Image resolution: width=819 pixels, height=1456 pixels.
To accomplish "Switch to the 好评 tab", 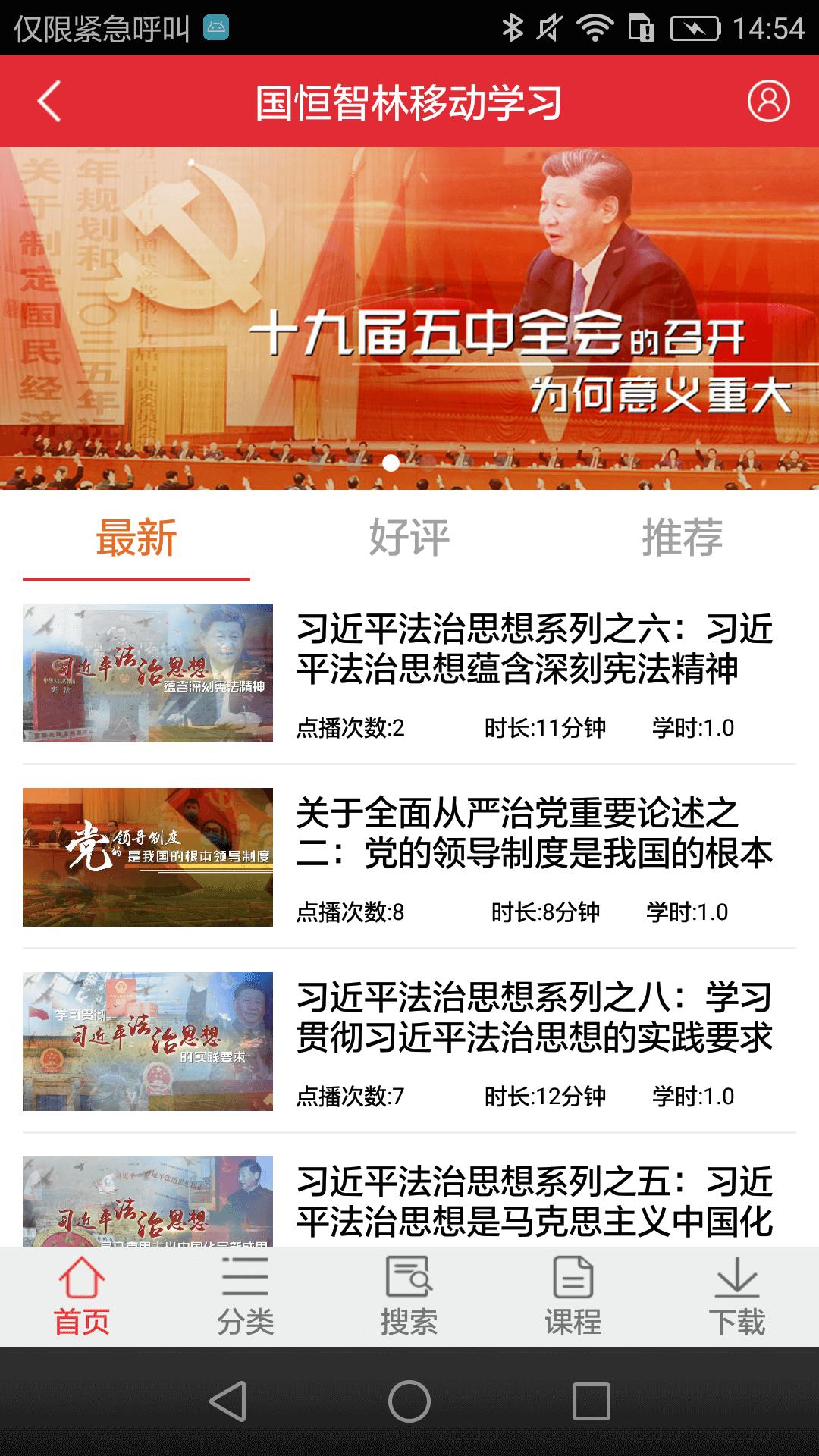I will point(409,538).
